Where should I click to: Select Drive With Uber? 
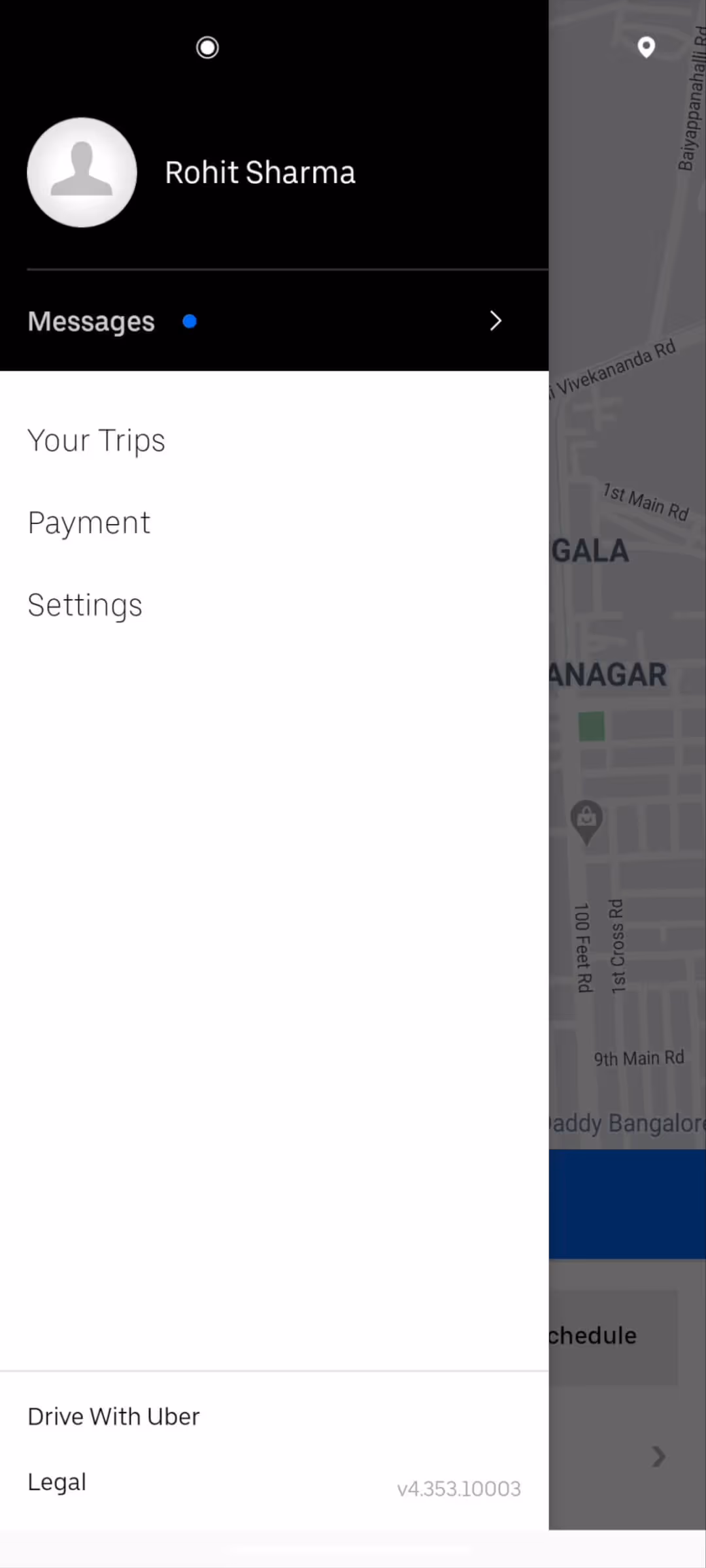click(x=113, y=1416)
